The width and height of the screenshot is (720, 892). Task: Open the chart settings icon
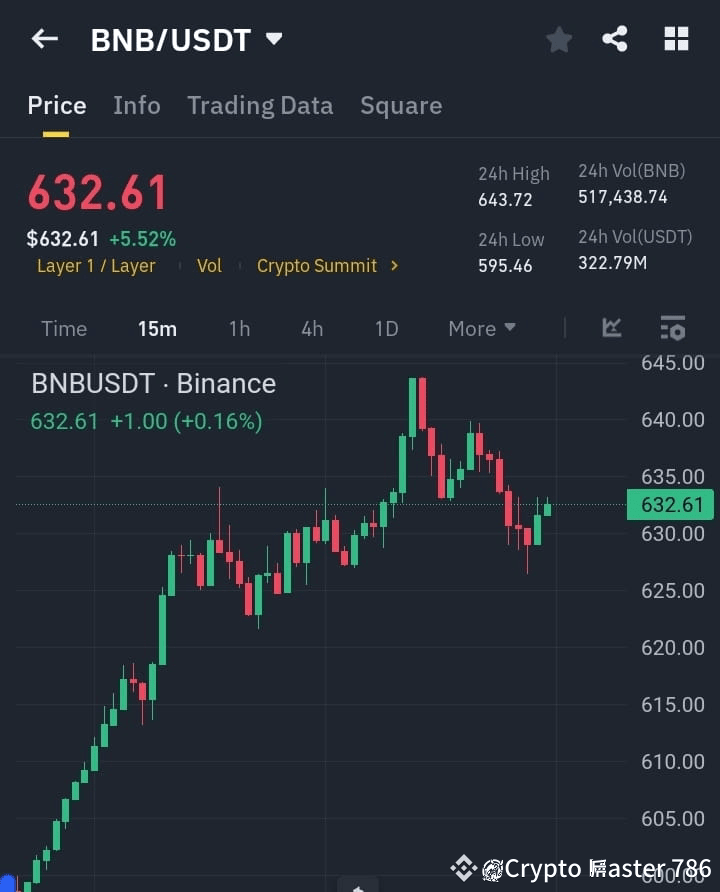[671, 328]
